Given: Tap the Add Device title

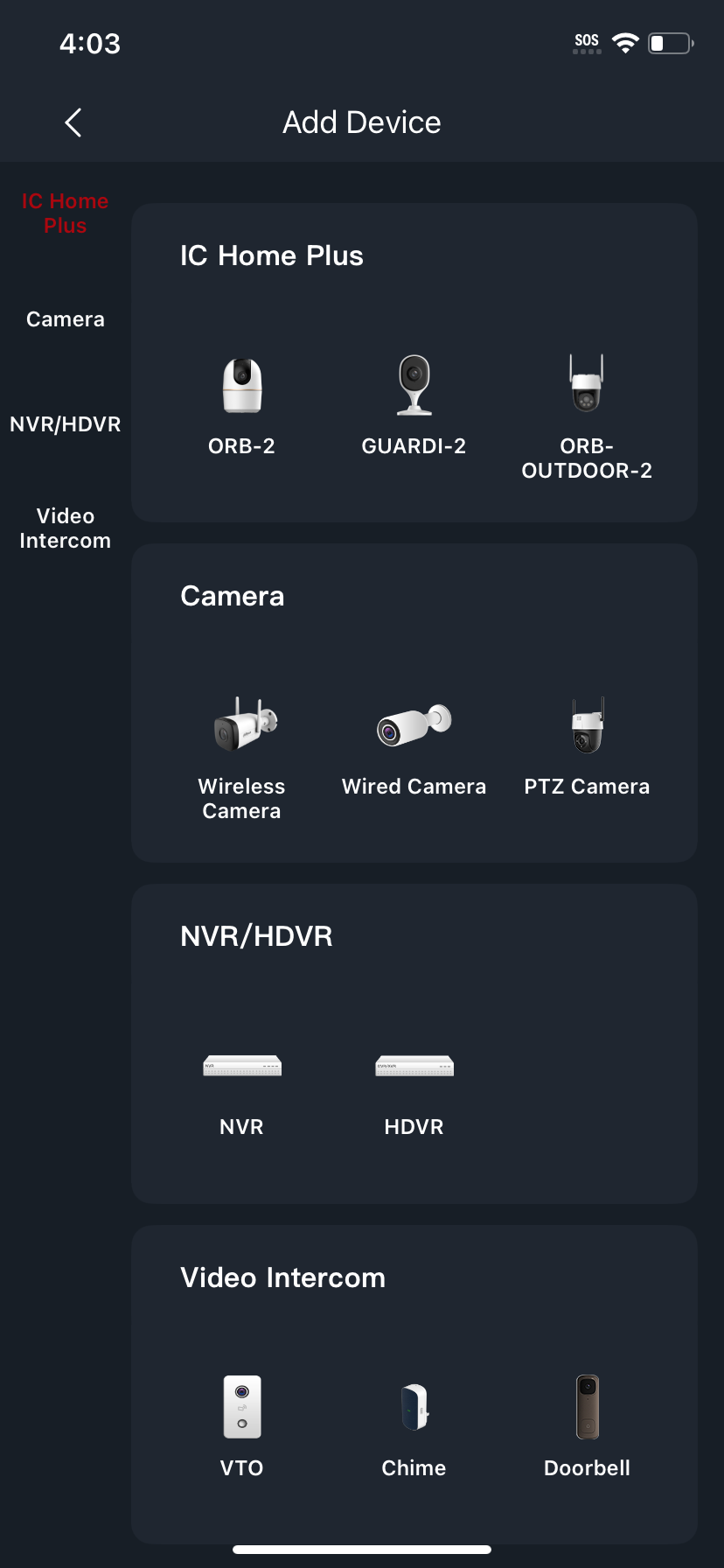Looking at the screenshot, I should (361, 122).
